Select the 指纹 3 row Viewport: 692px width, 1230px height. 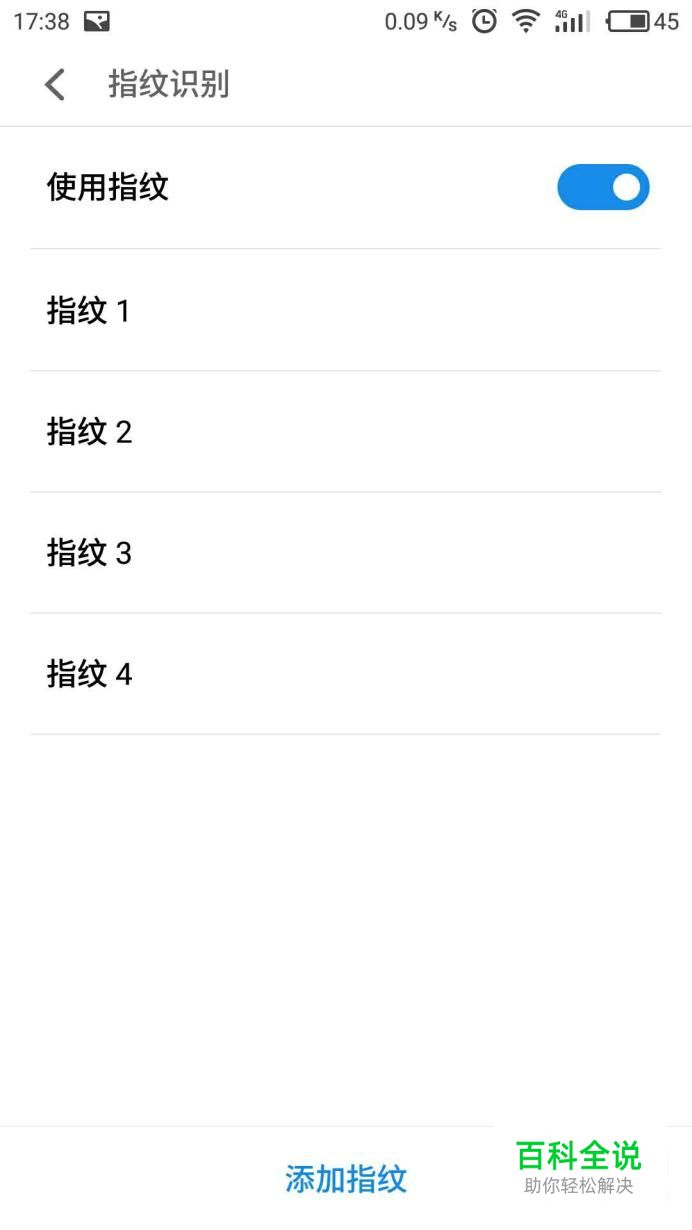(346, 553)
